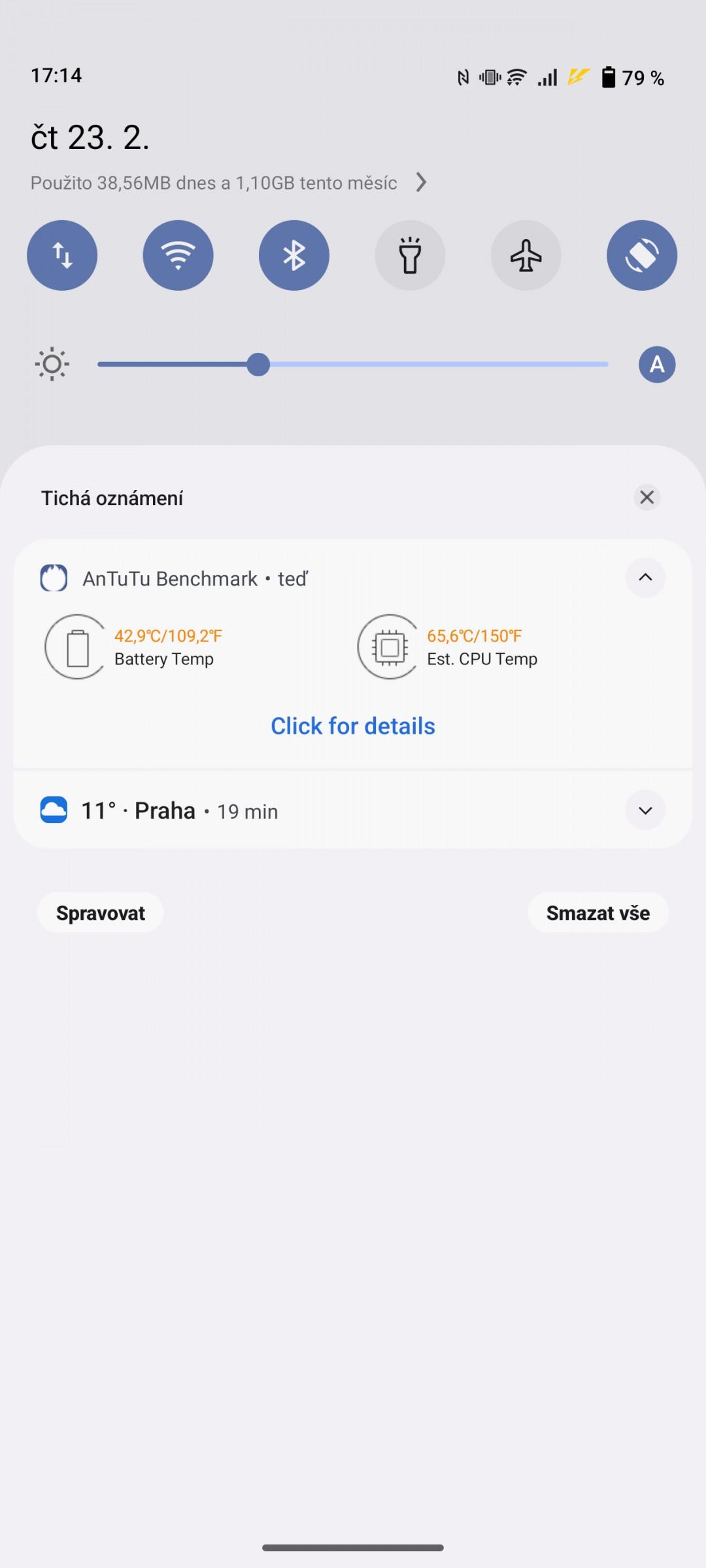Image resolution: width=706 pixels, height=1568 pixels.
Task: Turn on the flashlight
Action: click(x=410, y=255)
